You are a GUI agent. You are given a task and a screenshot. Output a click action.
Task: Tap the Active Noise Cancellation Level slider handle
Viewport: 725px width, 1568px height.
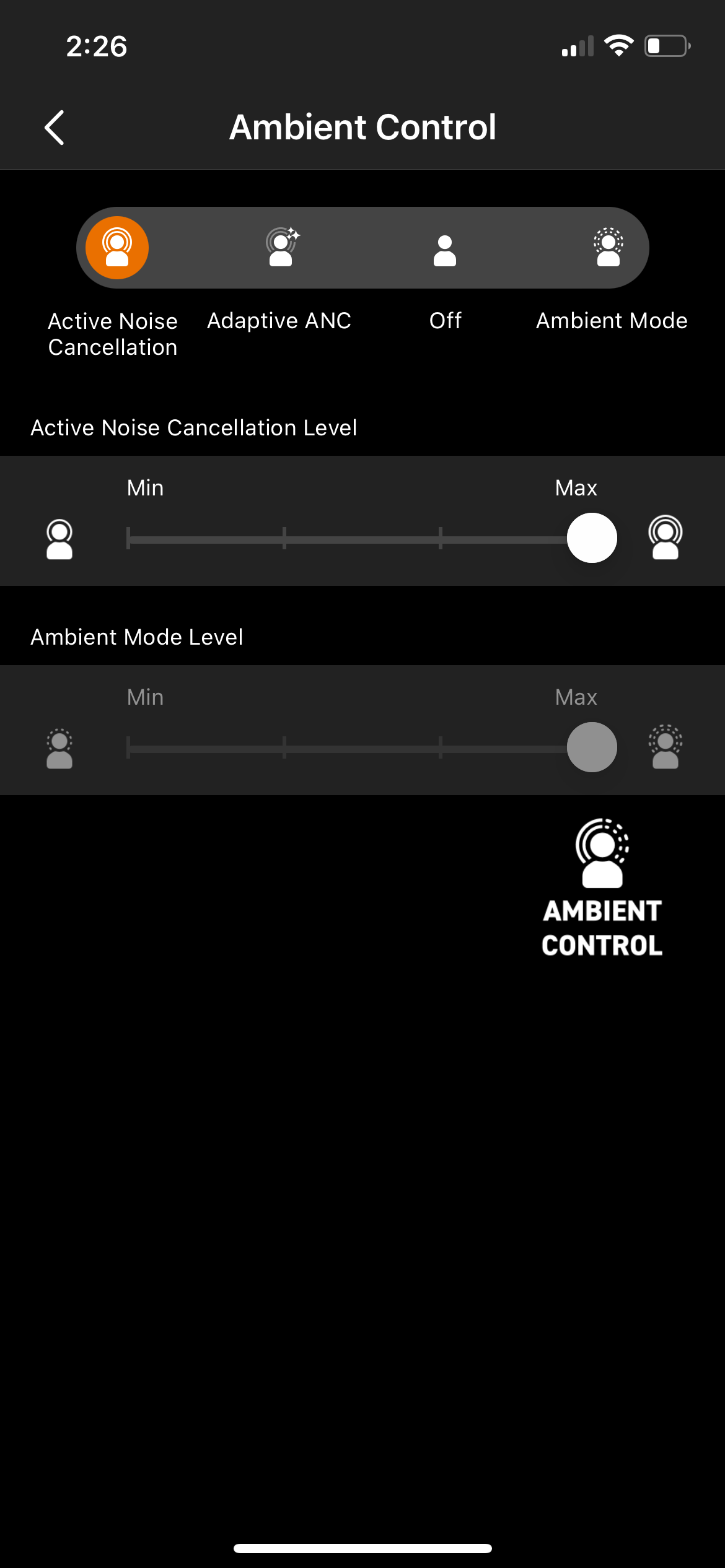pos(592,538)
